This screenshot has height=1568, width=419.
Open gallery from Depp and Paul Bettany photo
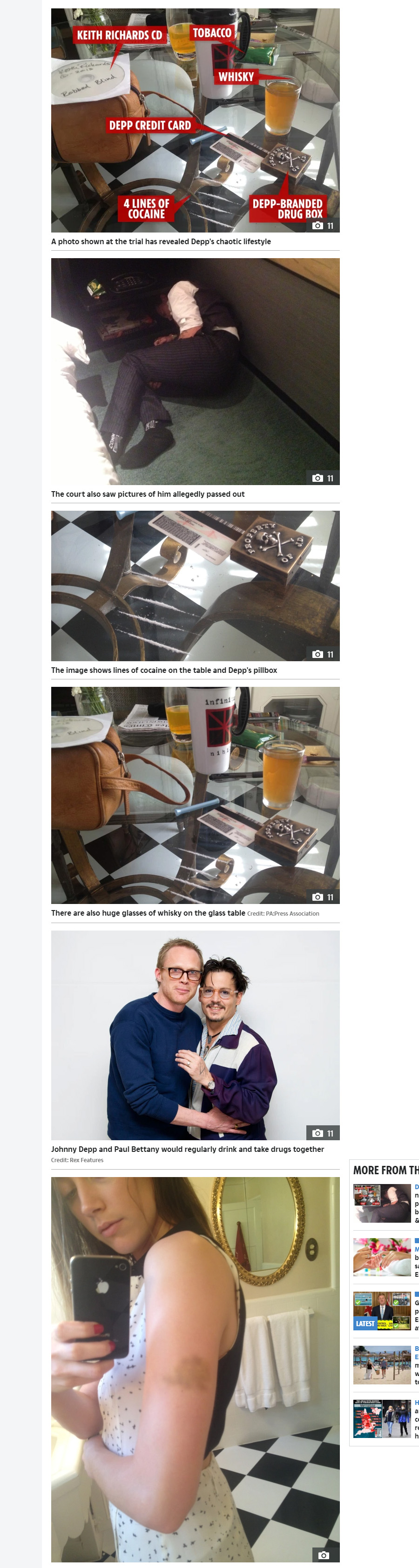pyautogui.click(x=323, y=1133)
